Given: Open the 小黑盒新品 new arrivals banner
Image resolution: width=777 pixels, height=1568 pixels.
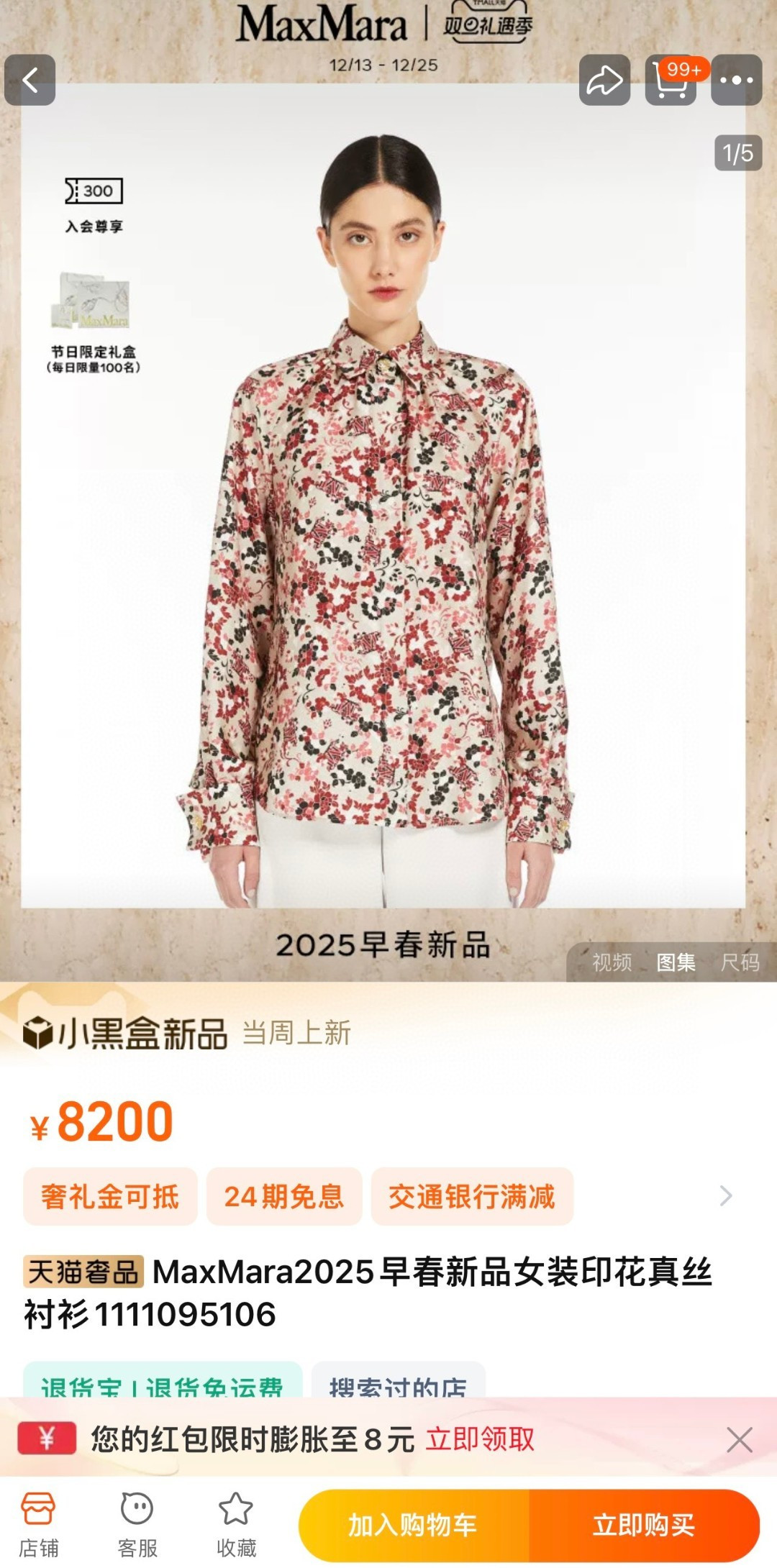Looking at the screenshot, I should coord(126,1034).
